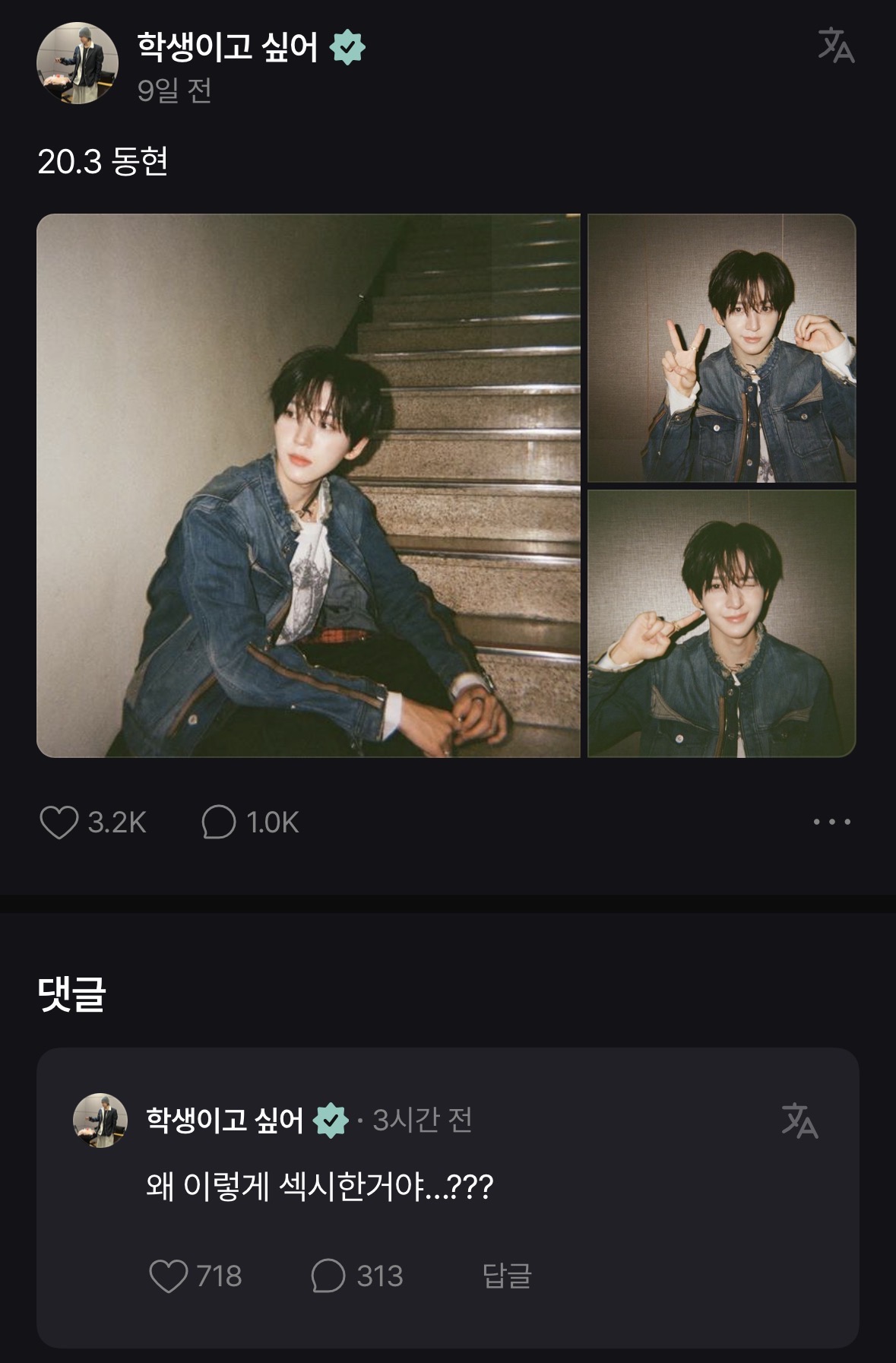The height and width of the screenshot is (1363, 896).
Task: View the winking photo at bottom right
Action: [722, 624]
